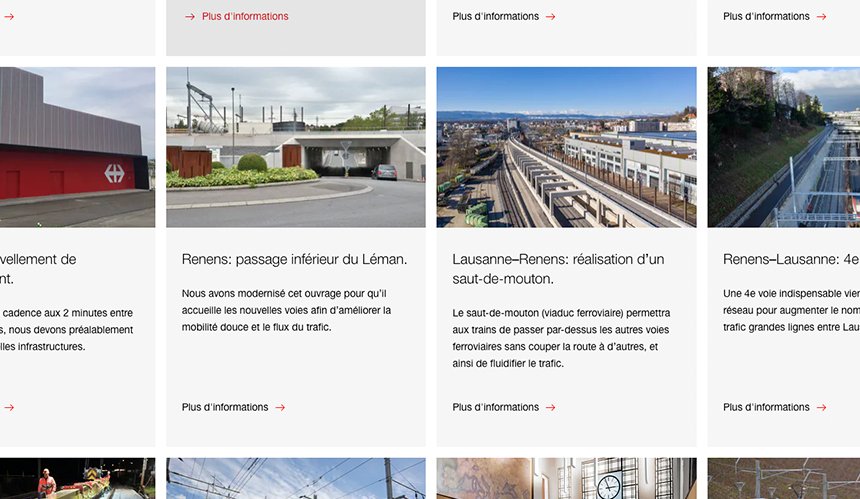The image size is (860, 499).
Task: Open the Renens passage inférieur du Léman photo card
Action: [x=295, y=147]
